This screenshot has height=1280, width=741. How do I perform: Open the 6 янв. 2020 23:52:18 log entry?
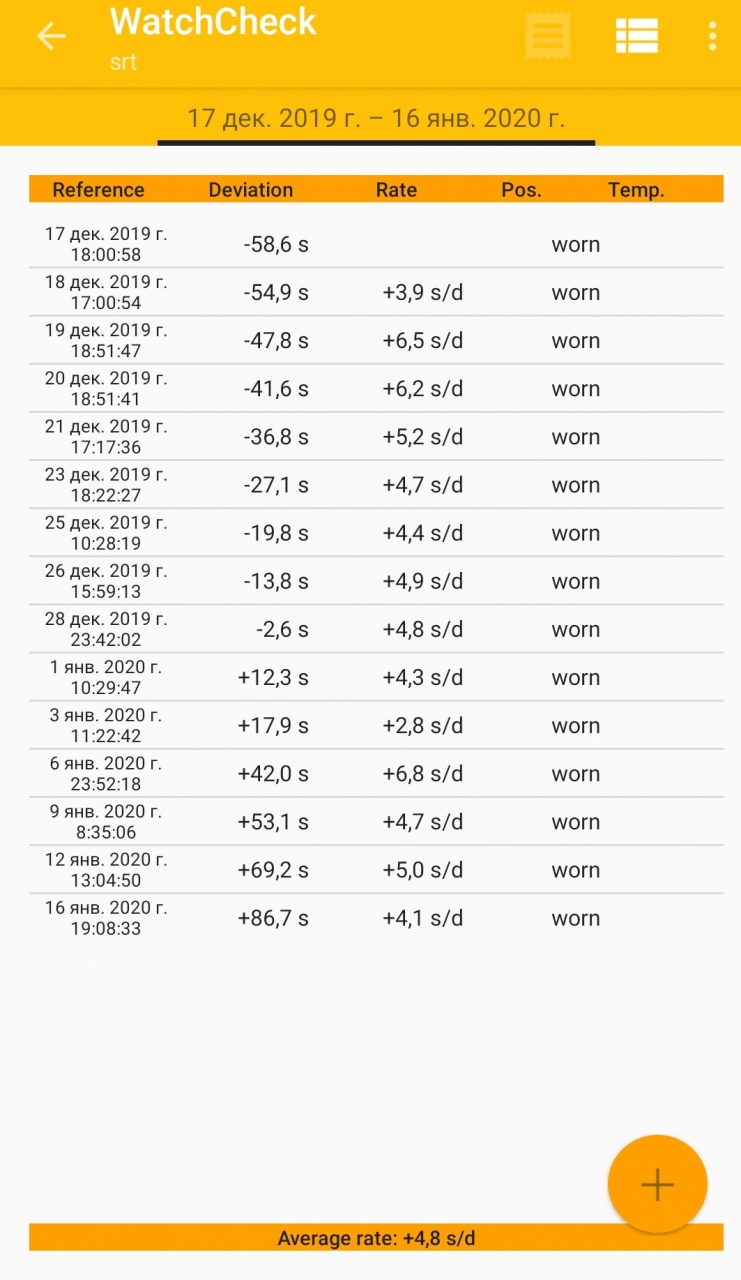coord(375,773)
